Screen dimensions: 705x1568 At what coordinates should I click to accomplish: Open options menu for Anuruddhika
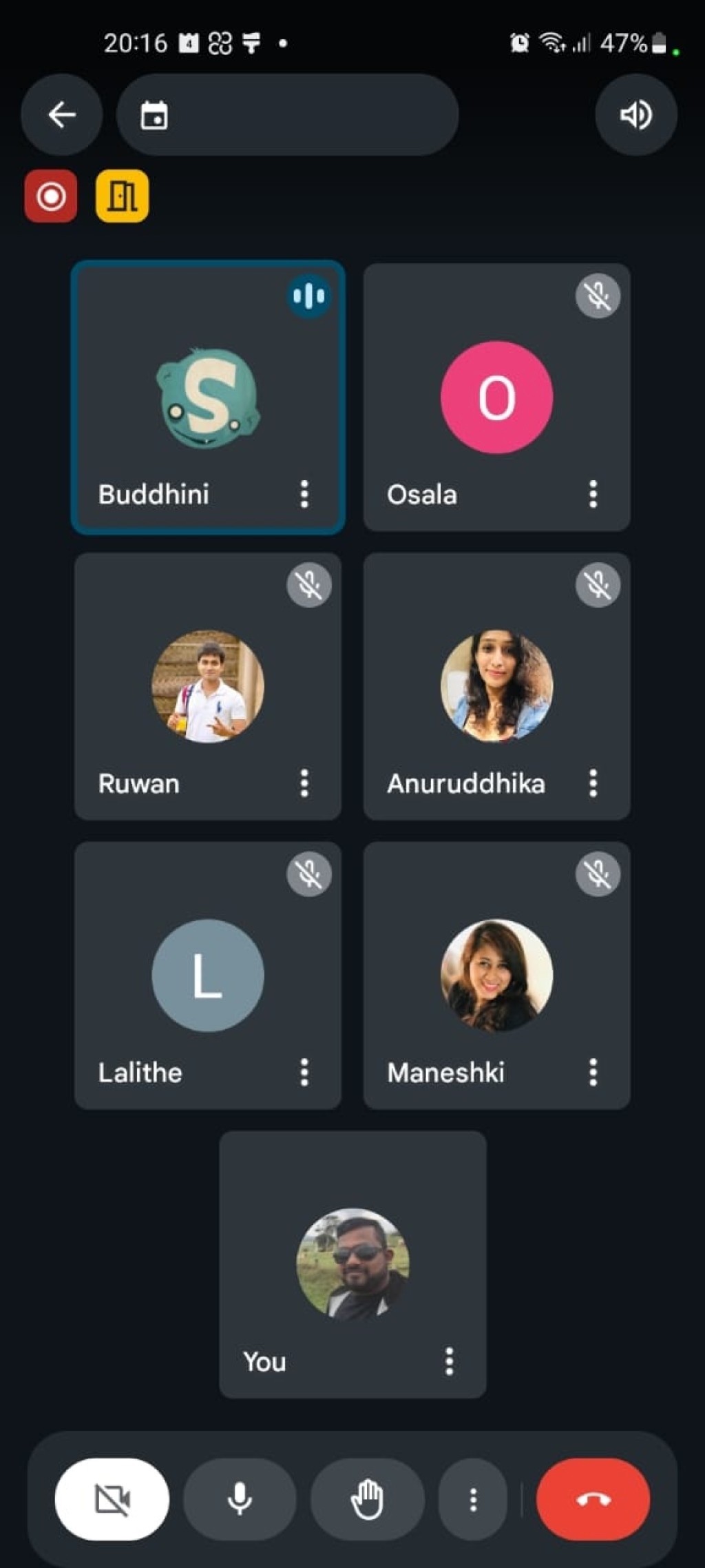coord(593,783)
